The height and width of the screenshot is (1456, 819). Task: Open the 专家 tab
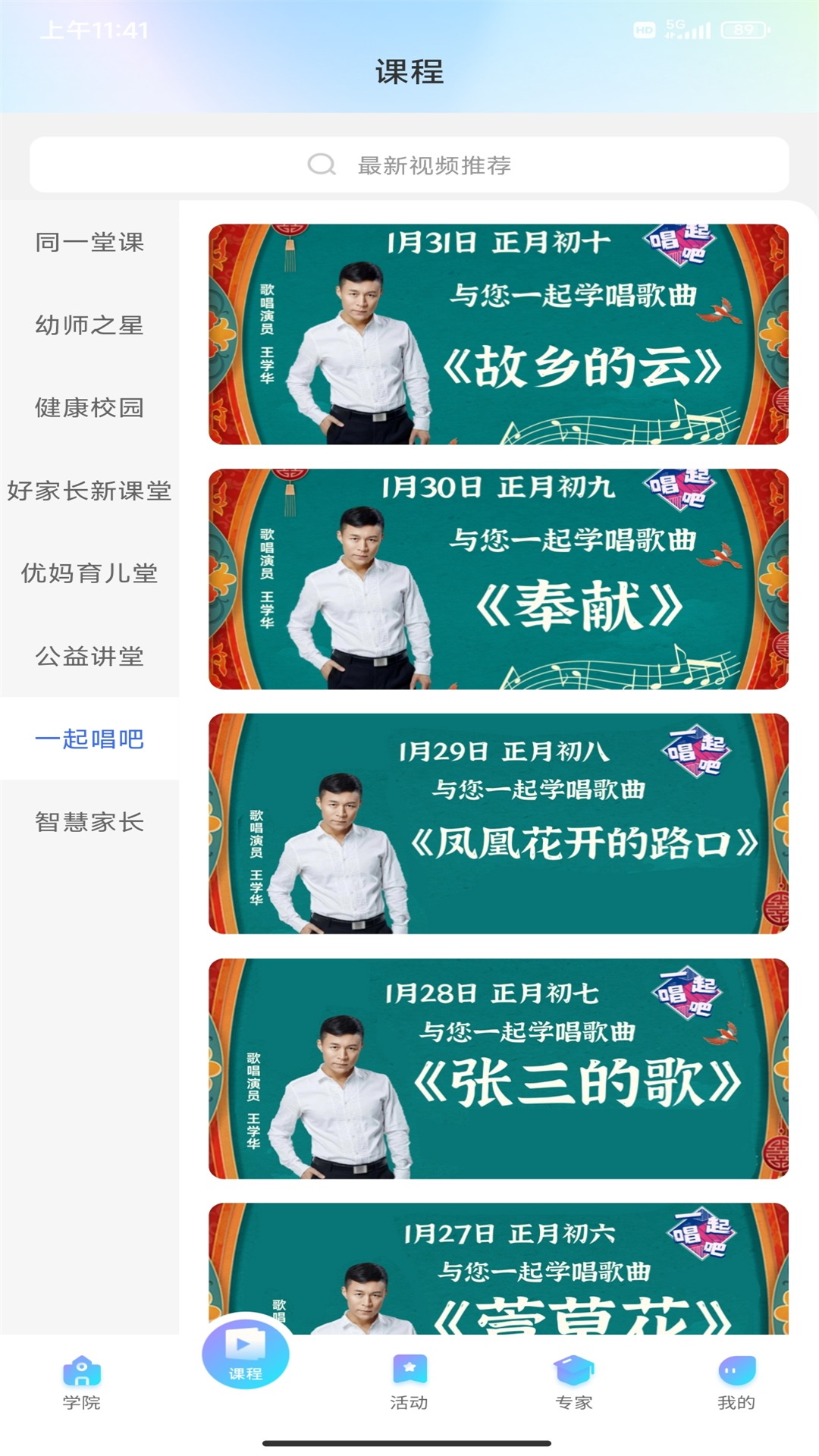pyautogui.click(x=573, y=1383)
